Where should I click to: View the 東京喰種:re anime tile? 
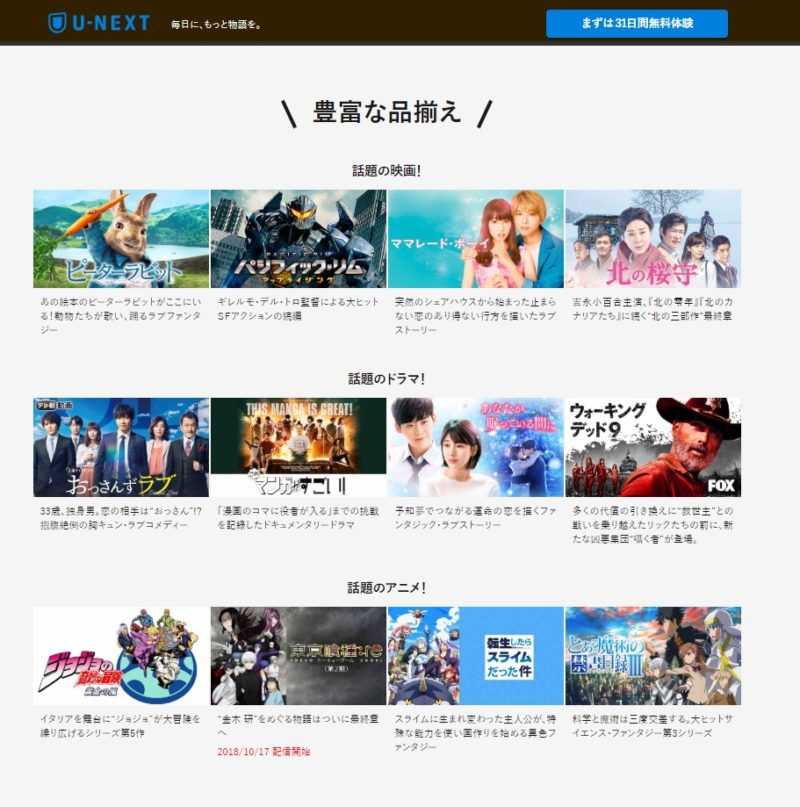pos(298,655)
